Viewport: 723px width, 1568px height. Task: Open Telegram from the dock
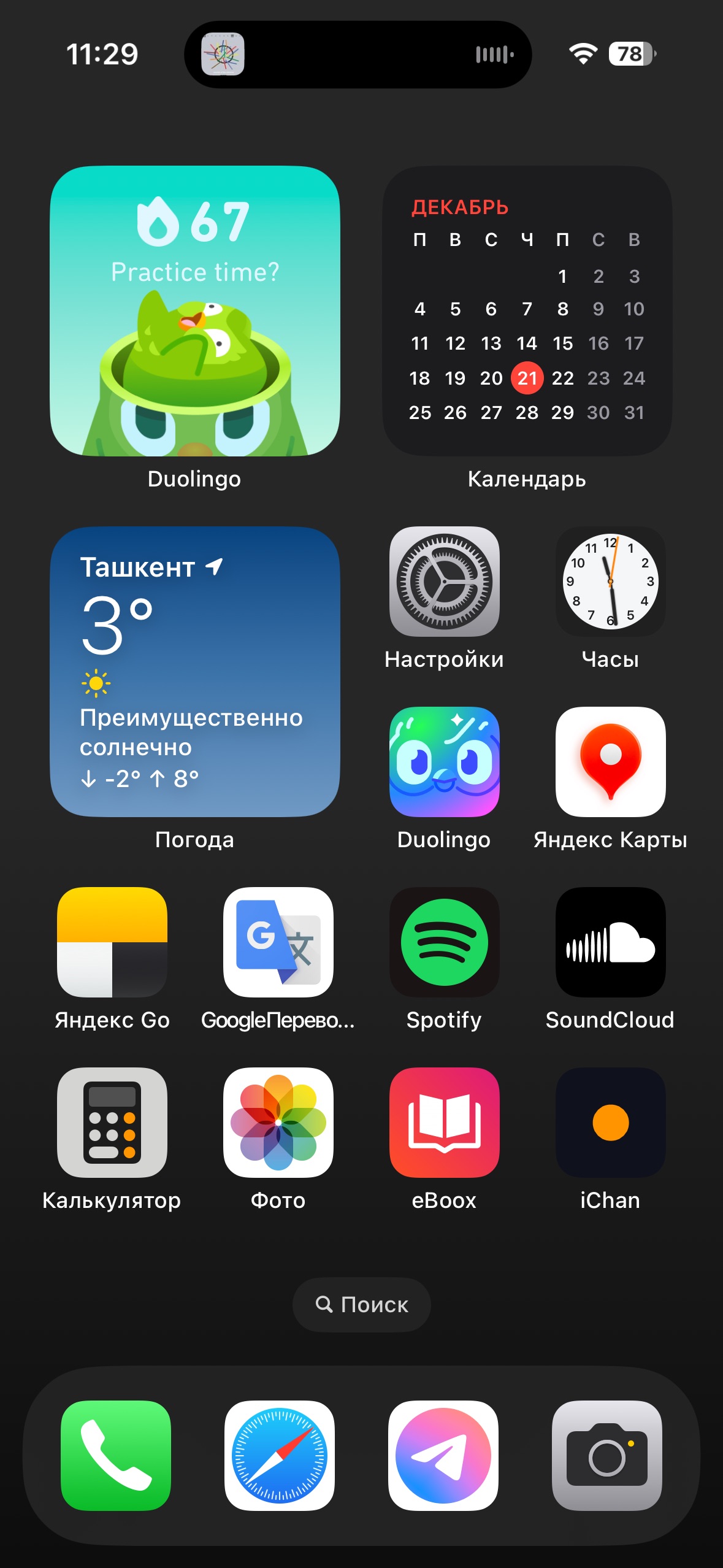(x=443, y=1455)
